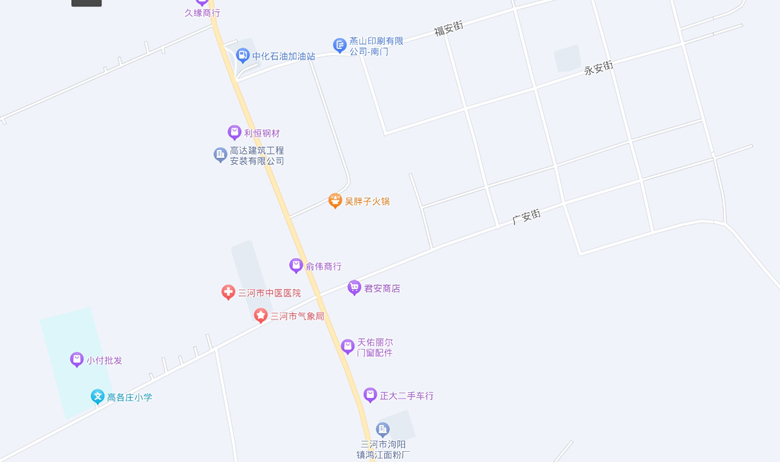The width and height of the screenshot is (780, 462).
Task: Open the 君安商店 store marker
Action: coord(354,288)
